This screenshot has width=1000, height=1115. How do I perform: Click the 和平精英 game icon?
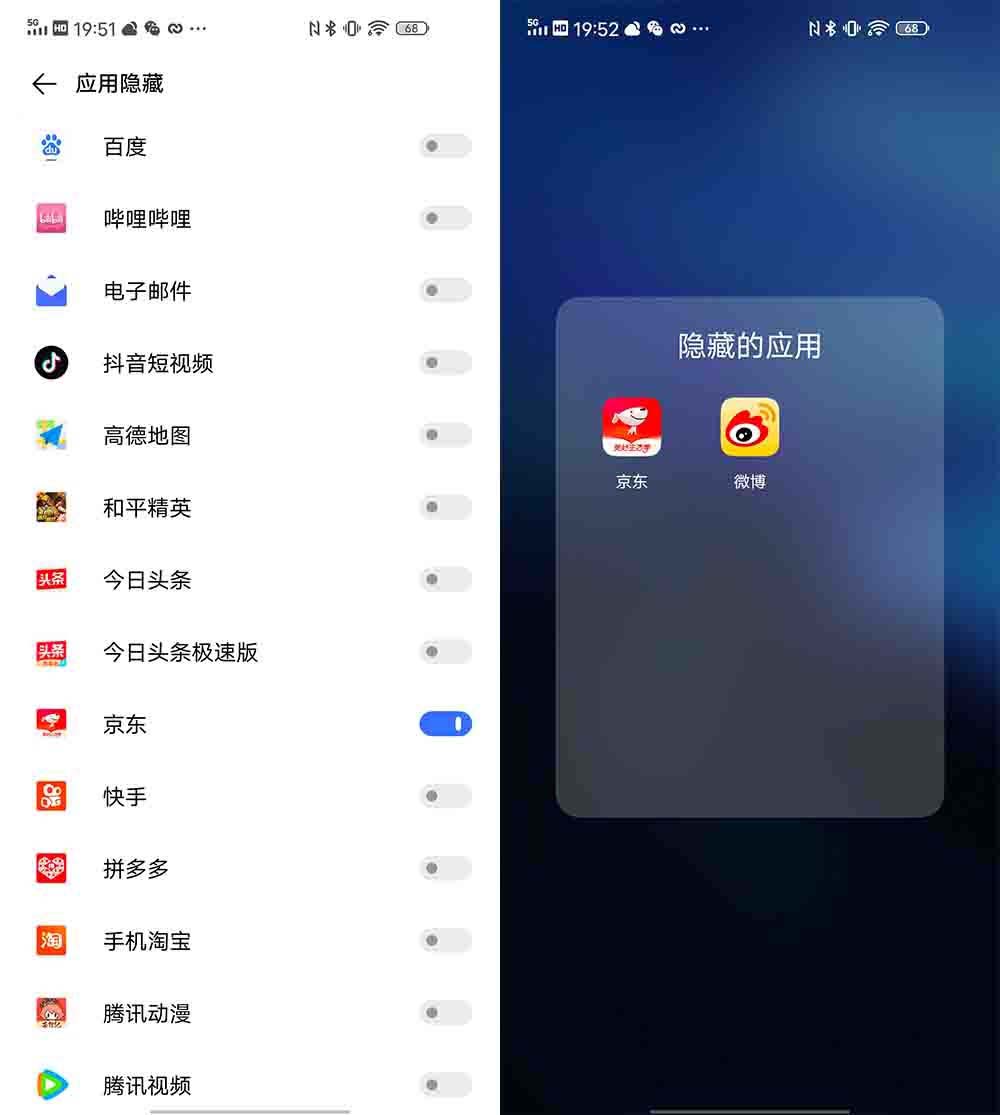(52, 507)
